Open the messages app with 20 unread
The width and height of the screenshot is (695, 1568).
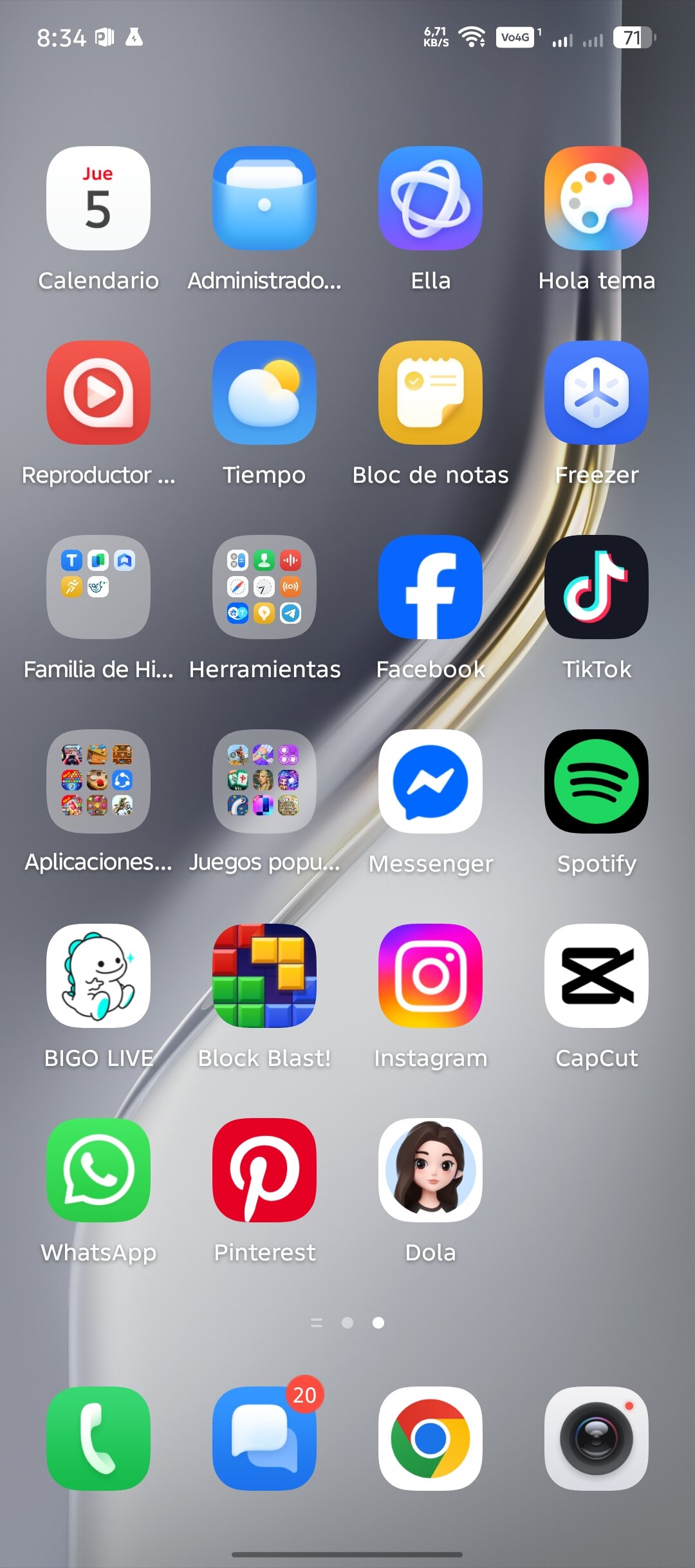(264, 1438)
